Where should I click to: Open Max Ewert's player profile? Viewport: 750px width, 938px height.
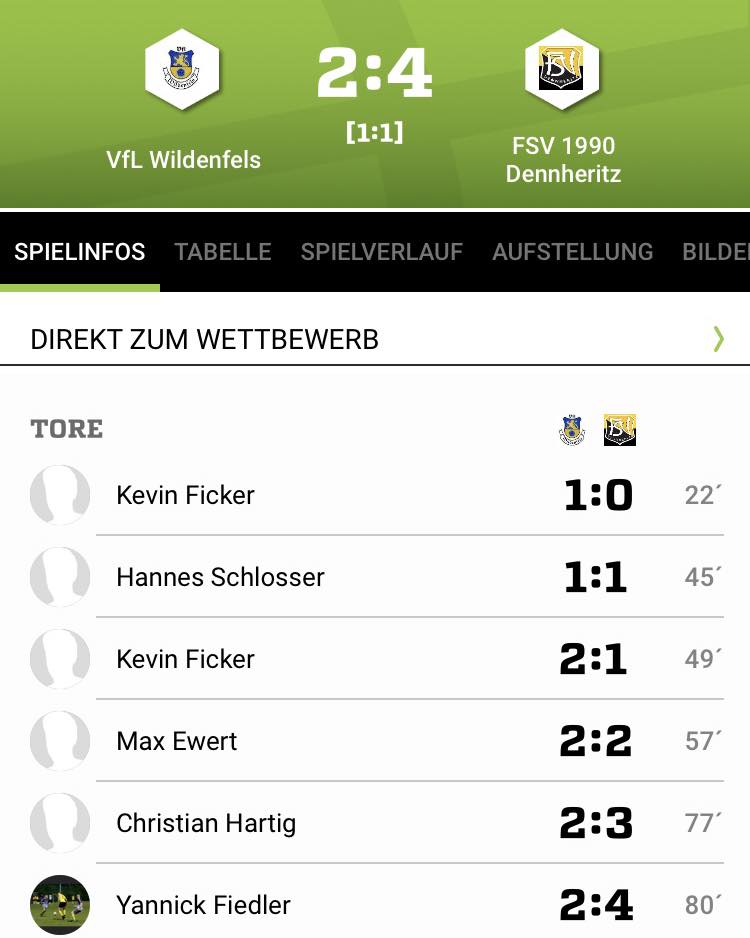(x=177, y=741)
